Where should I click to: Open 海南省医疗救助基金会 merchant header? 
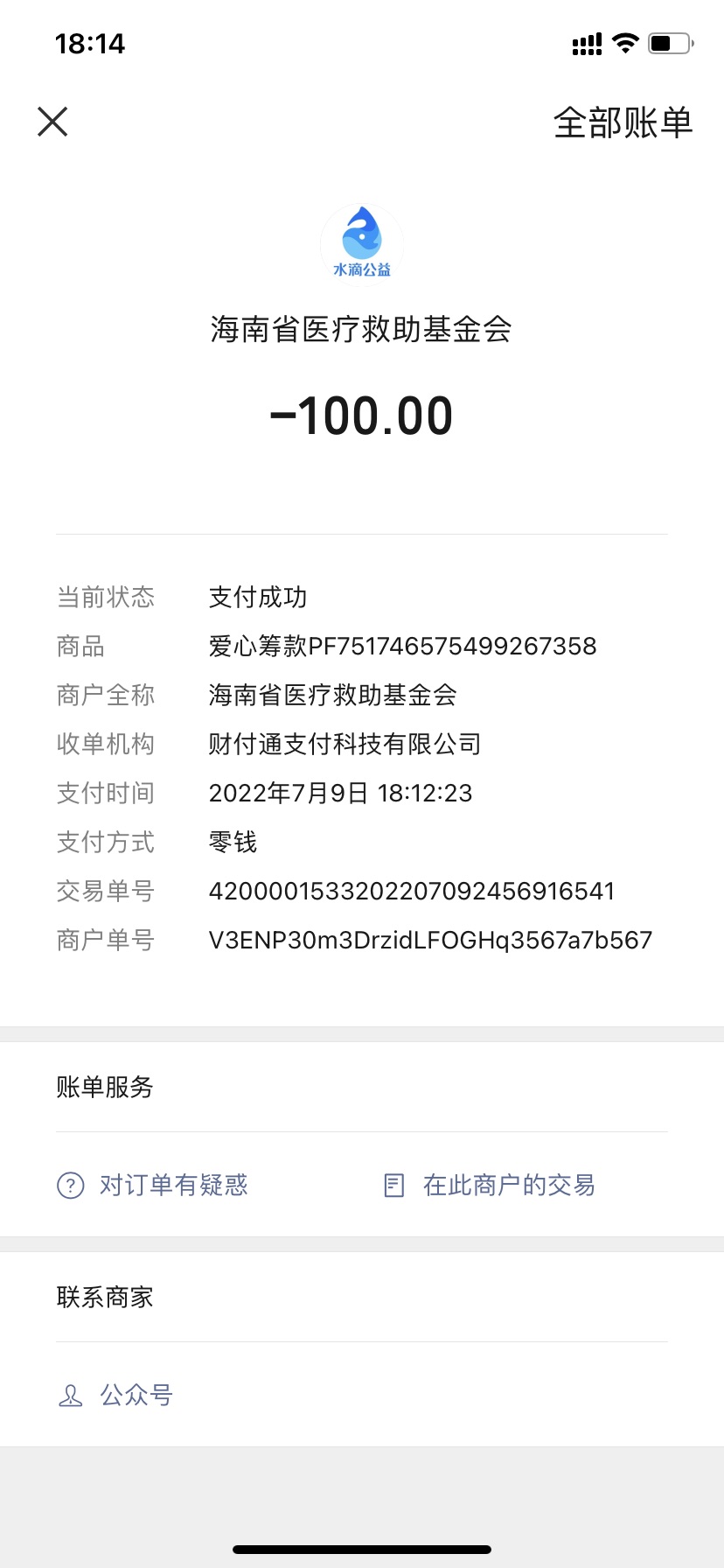coord(361,330)
